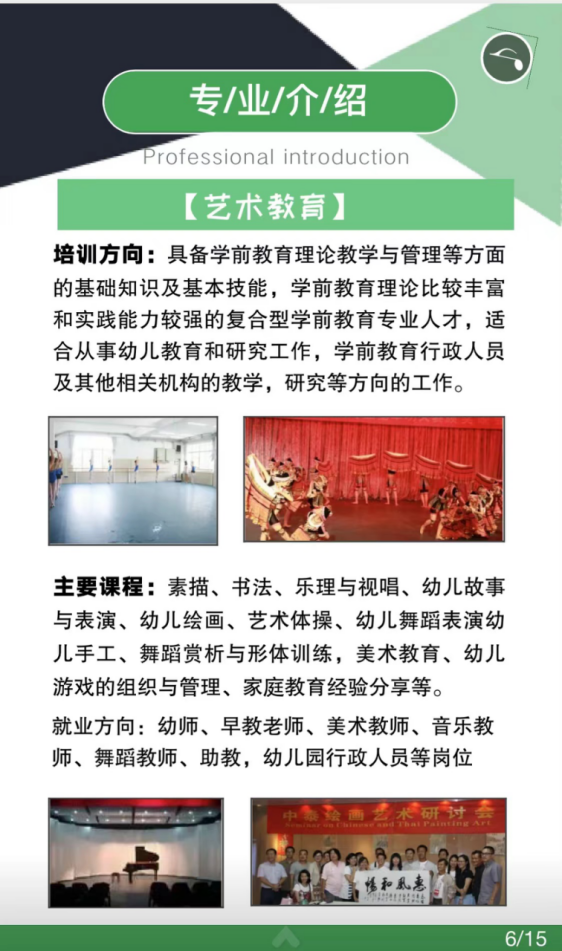The width and height of the screenshot is (562, 951).
Task: Toggle the background music note icon
Action: click(507, 58)
